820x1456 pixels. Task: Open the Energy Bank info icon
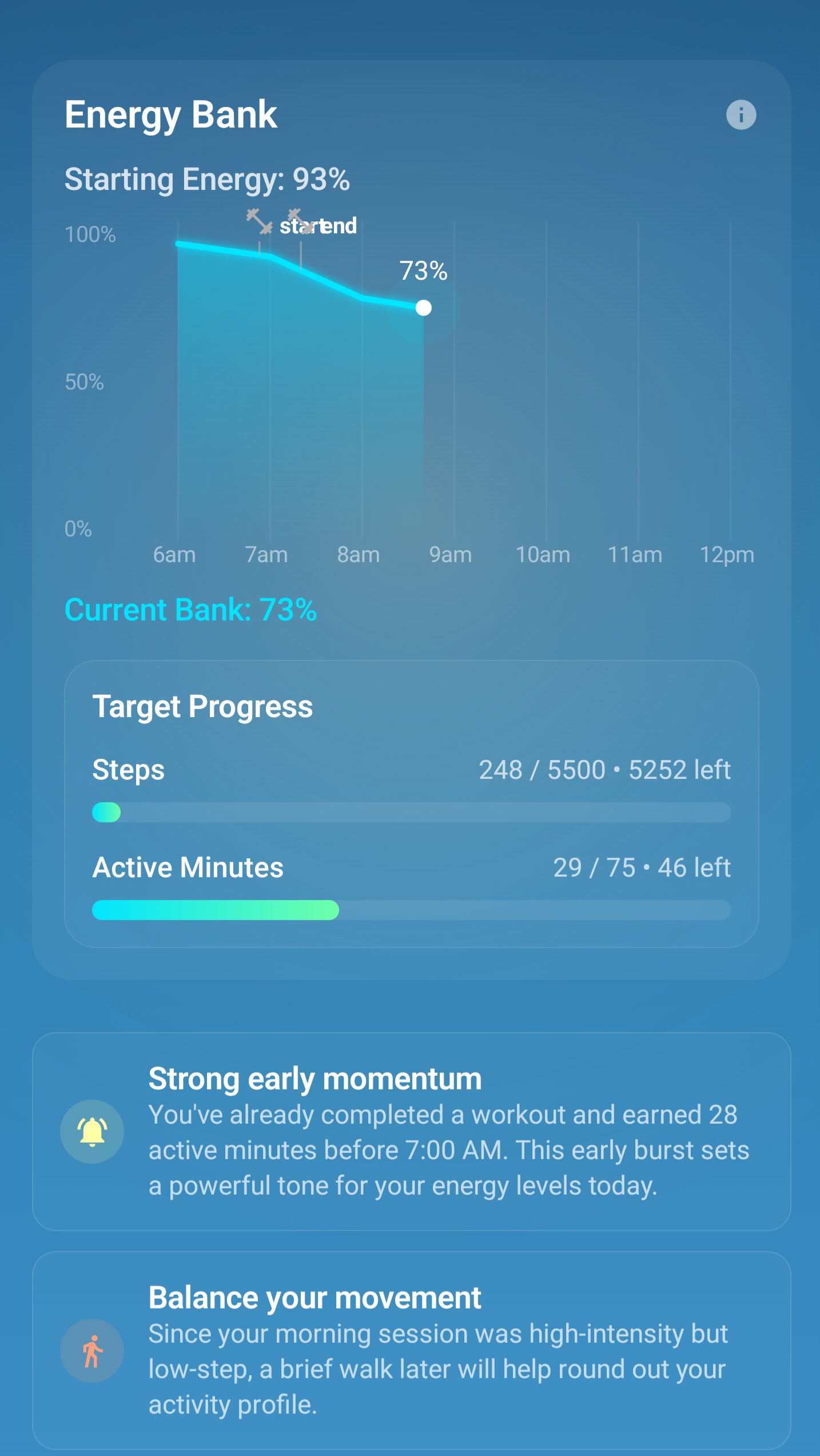click(x=741, y=115)
